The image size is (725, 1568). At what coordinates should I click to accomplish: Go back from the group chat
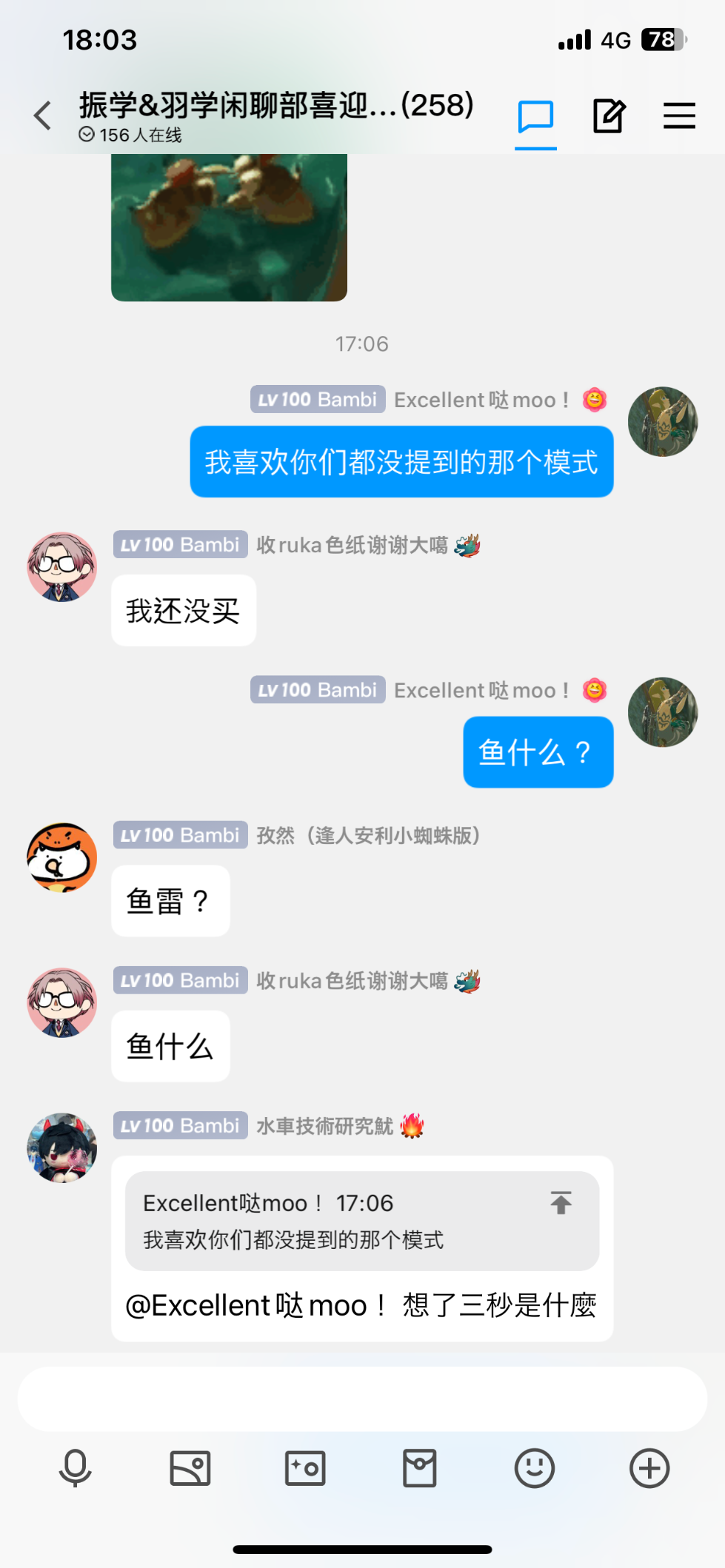pyautogui.click(x=43, y=116)
